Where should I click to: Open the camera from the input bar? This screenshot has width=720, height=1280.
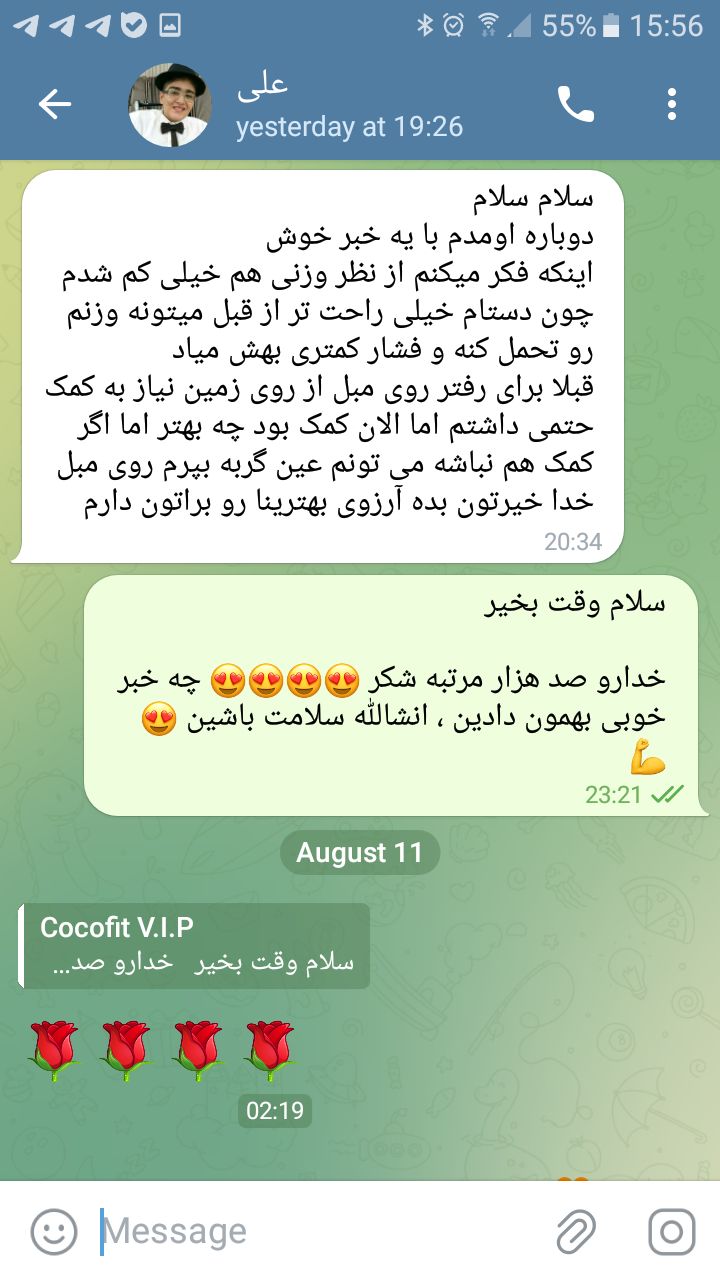672,1231
